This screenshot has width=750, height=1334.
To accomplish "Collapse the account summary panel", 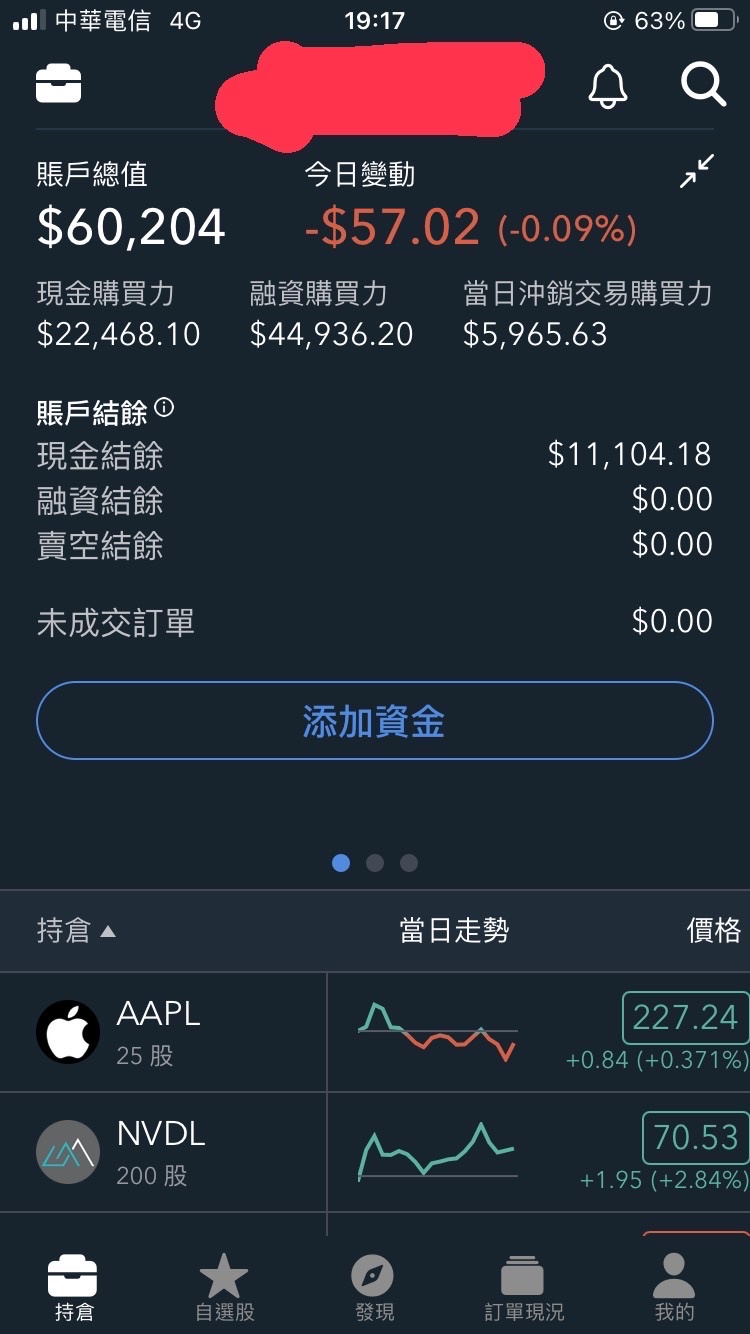I will (697, 172).
